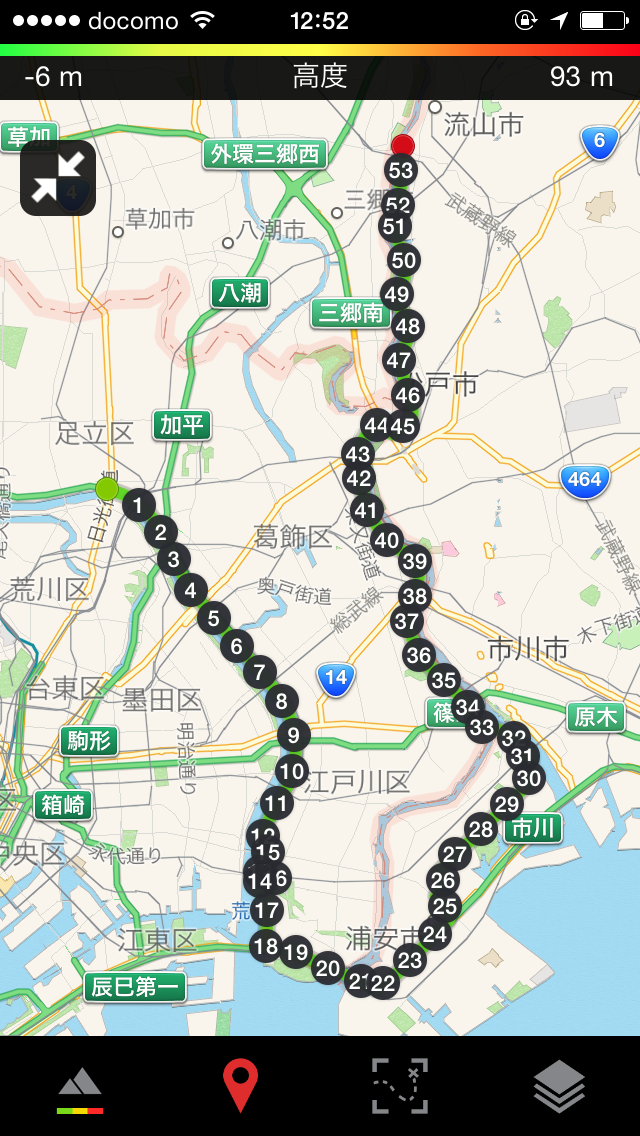The height and width of the screenshot is (1136, 640).
Task: Tap the red end point marker
Action: (x=402, y=144)
